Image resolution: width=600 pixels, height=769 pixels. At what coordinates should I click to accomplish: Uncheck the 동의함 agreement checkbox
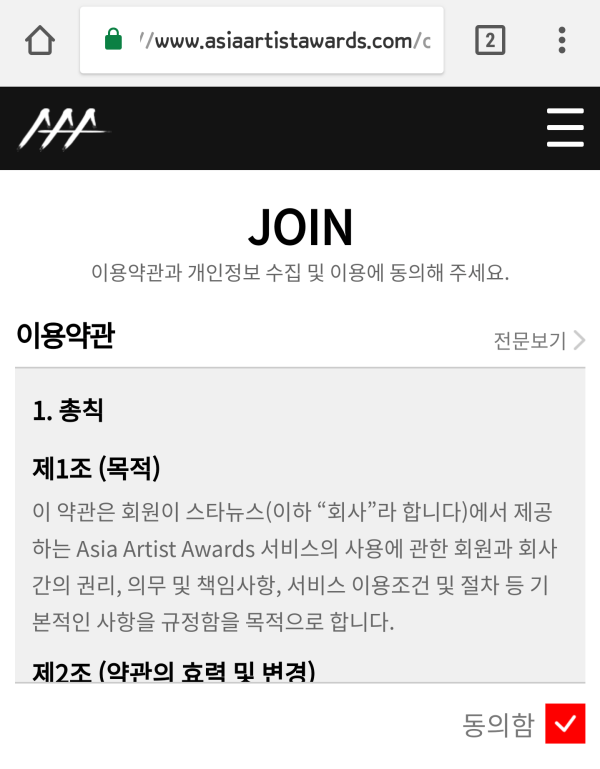tap(565, 724)
